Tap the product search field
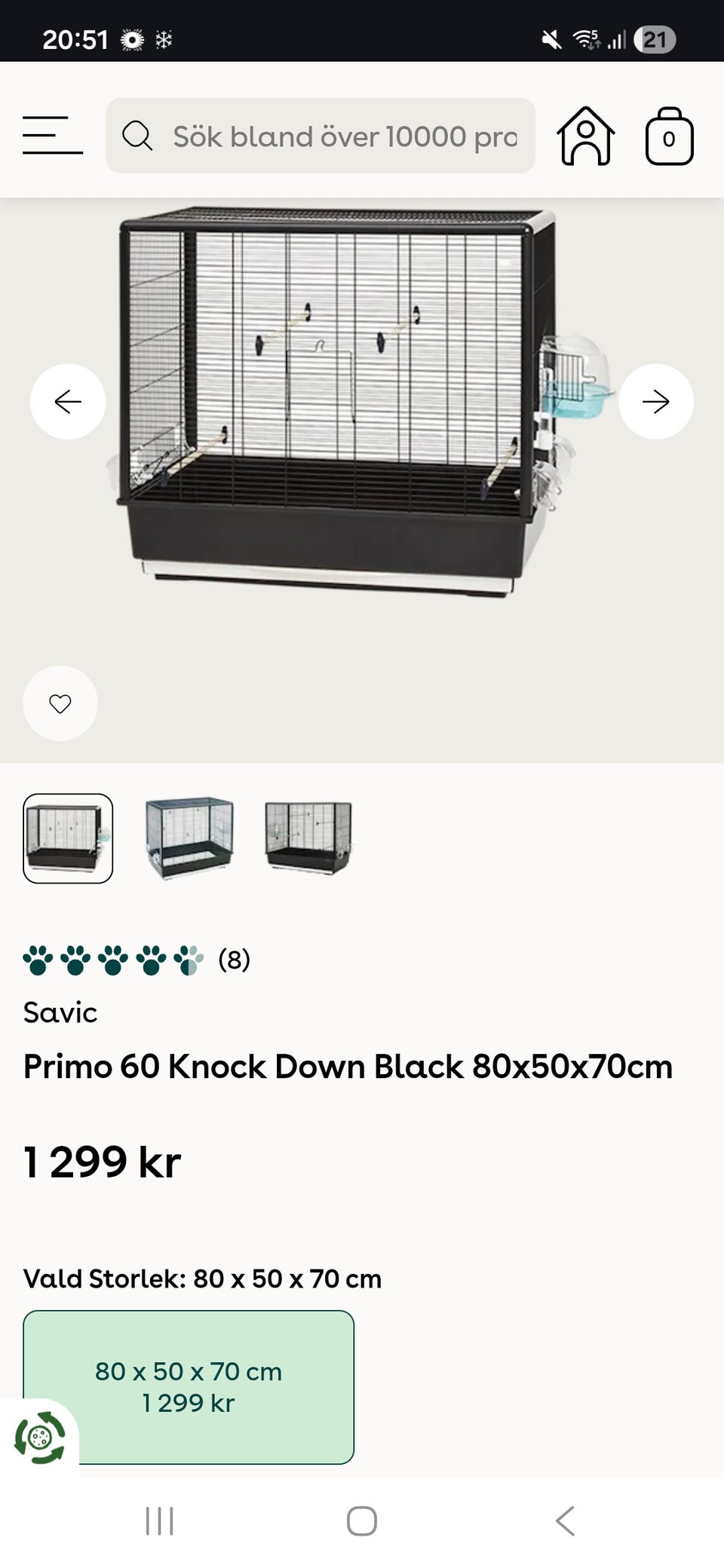Screen dimensions: 724x1568 321,136
